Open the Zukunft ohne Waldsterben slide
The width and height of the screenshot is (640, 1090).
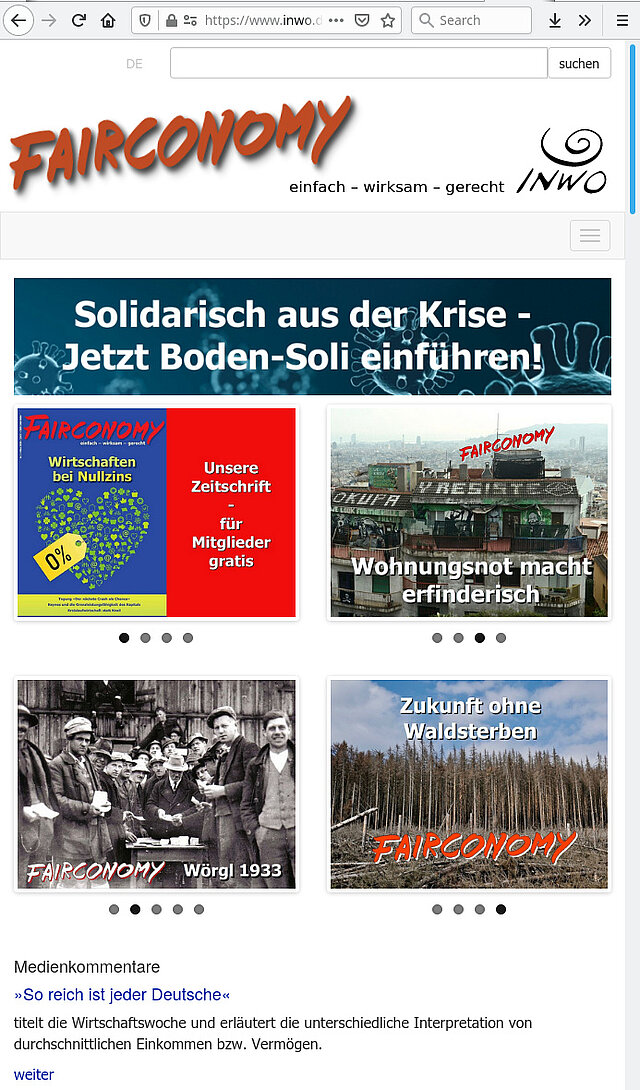[469, 785]
